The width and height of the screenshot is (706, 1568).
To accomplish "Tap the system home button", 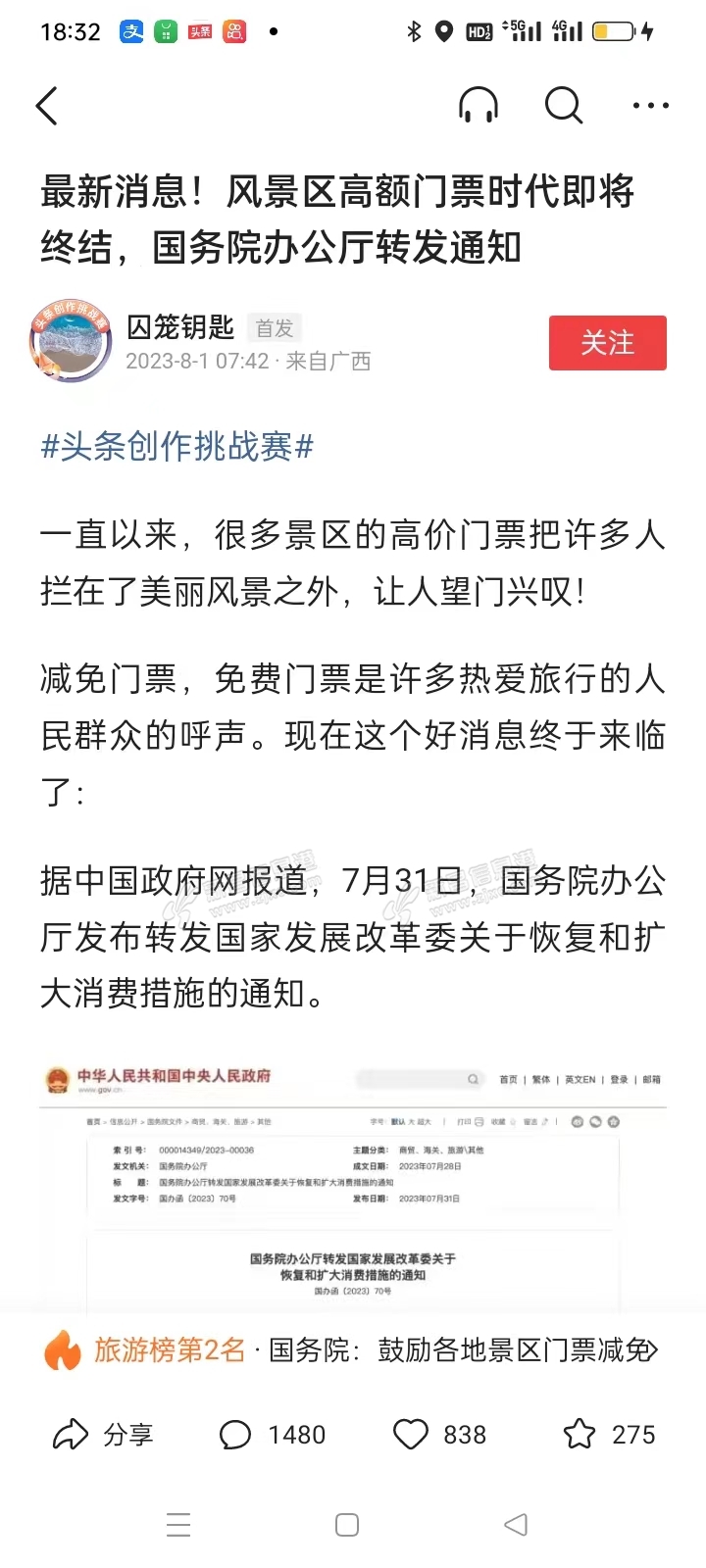I will point(347,1525).
